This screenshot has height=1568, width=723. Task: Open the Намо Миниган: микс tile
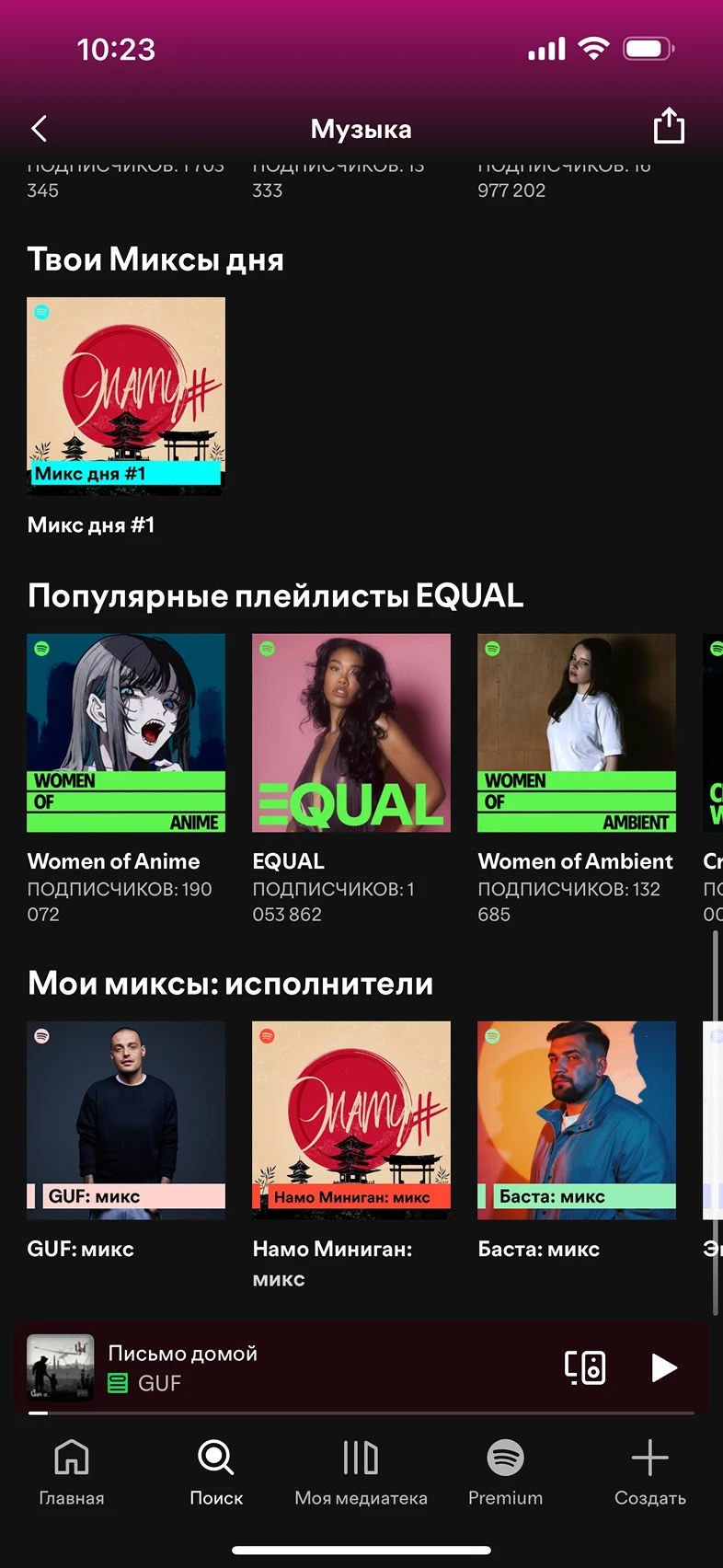pyautogui.click(x=351, y=1120)
